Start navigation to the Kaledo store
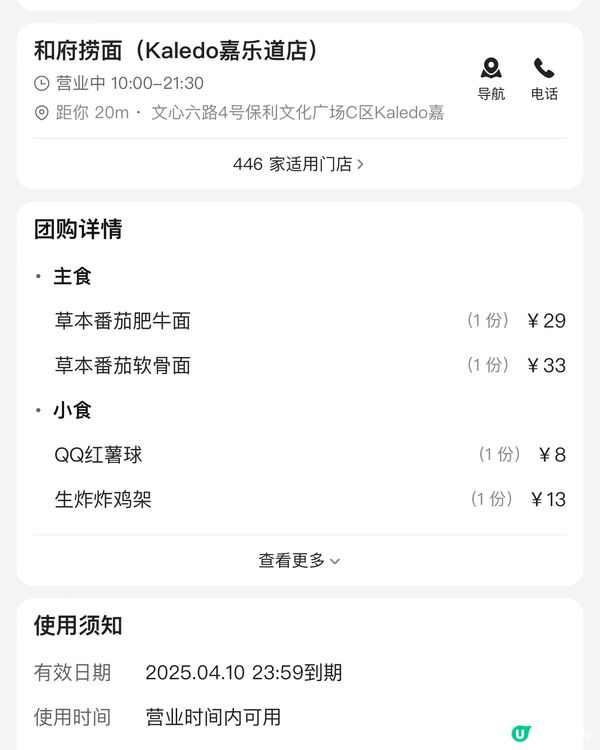 [490, 78]
